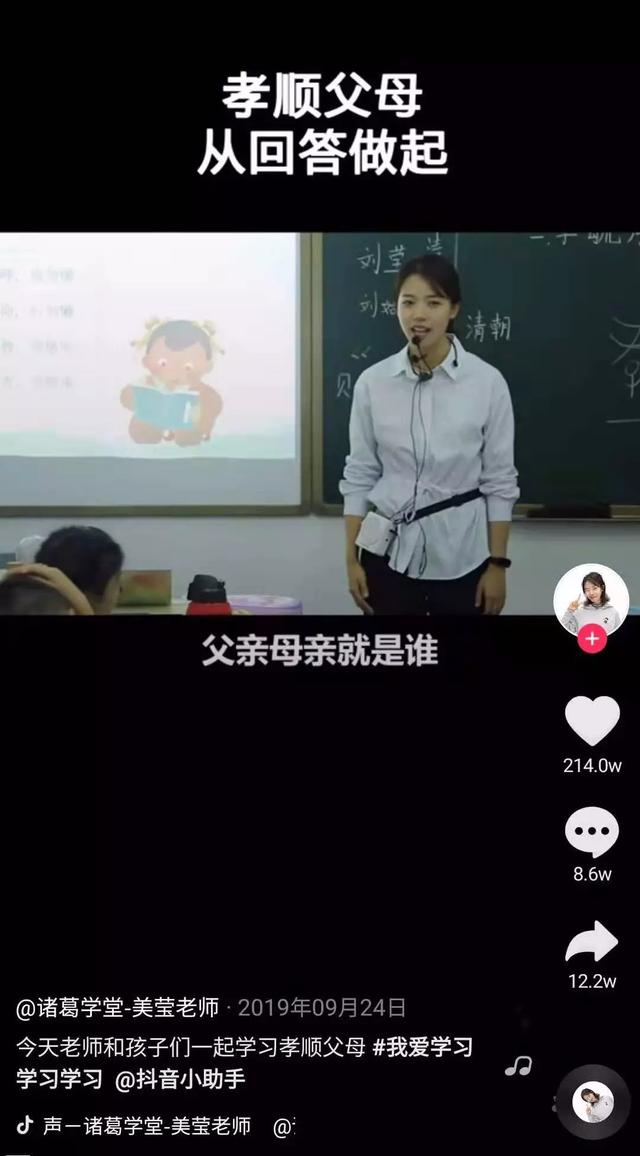This screenshot has height=1156, width=640.
Task: Open the comments section
Action: [x=592, y=832]
